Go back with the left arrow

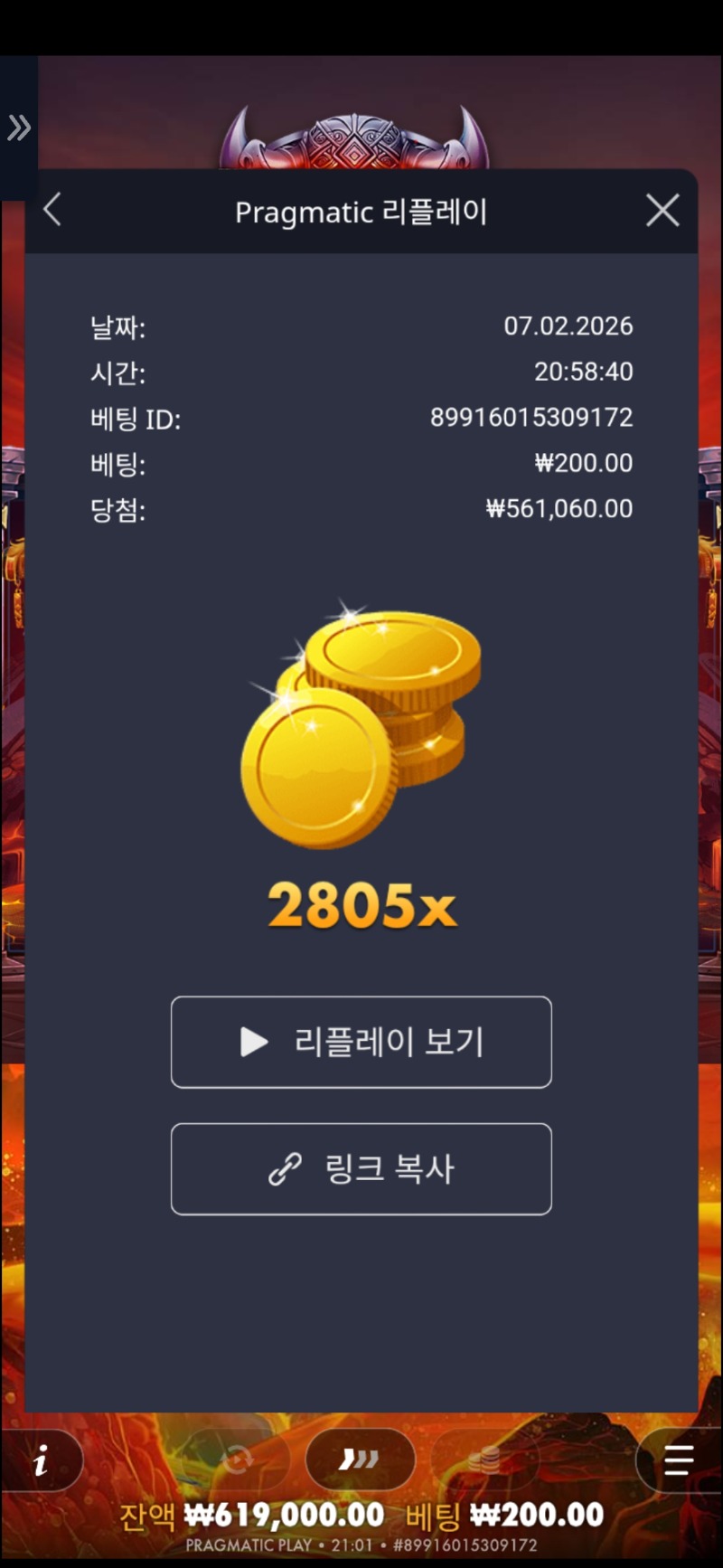(52, 210)
